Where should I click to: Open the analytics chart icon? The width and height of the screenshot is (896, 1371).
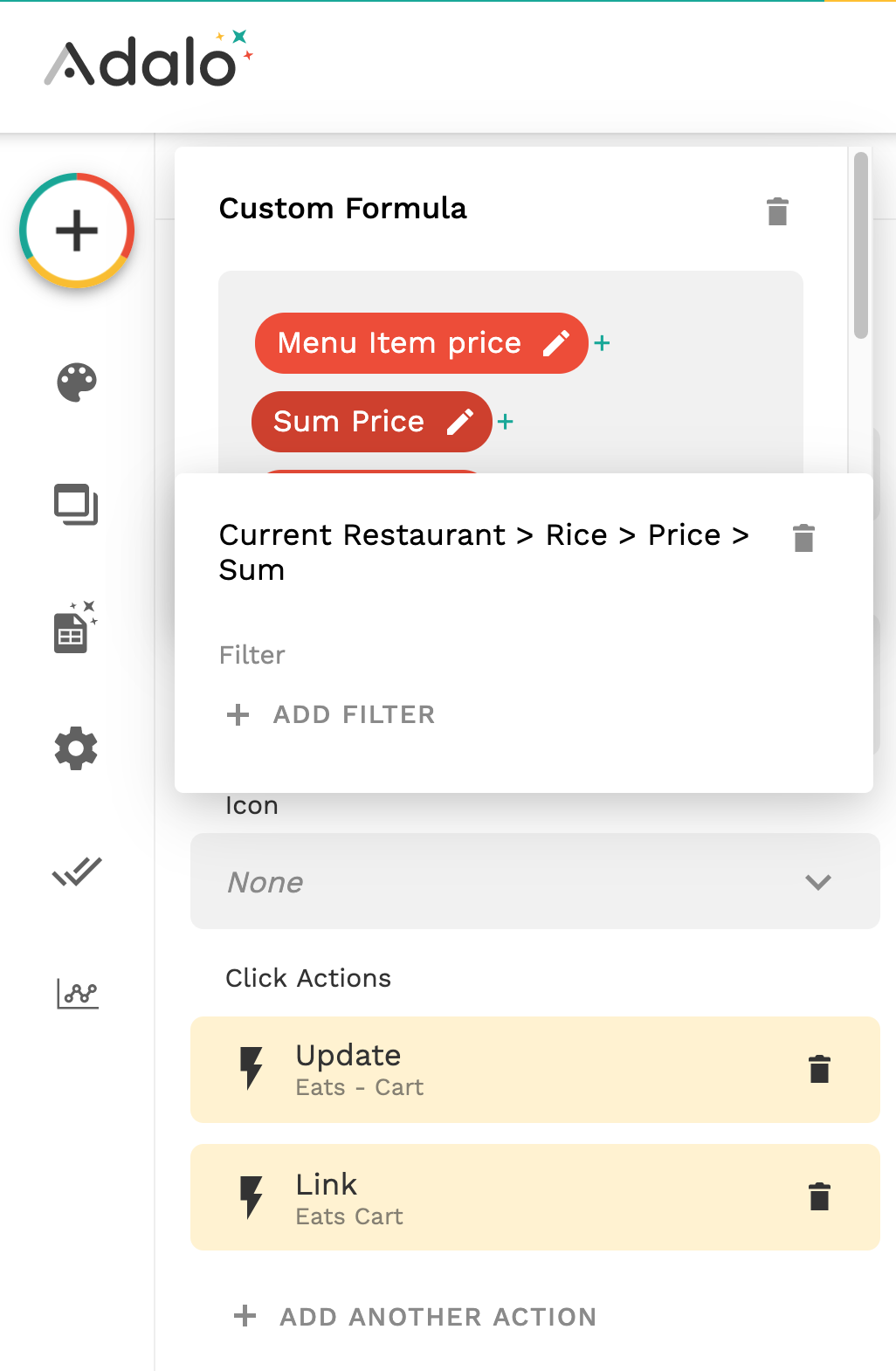[x=78, y=993]
